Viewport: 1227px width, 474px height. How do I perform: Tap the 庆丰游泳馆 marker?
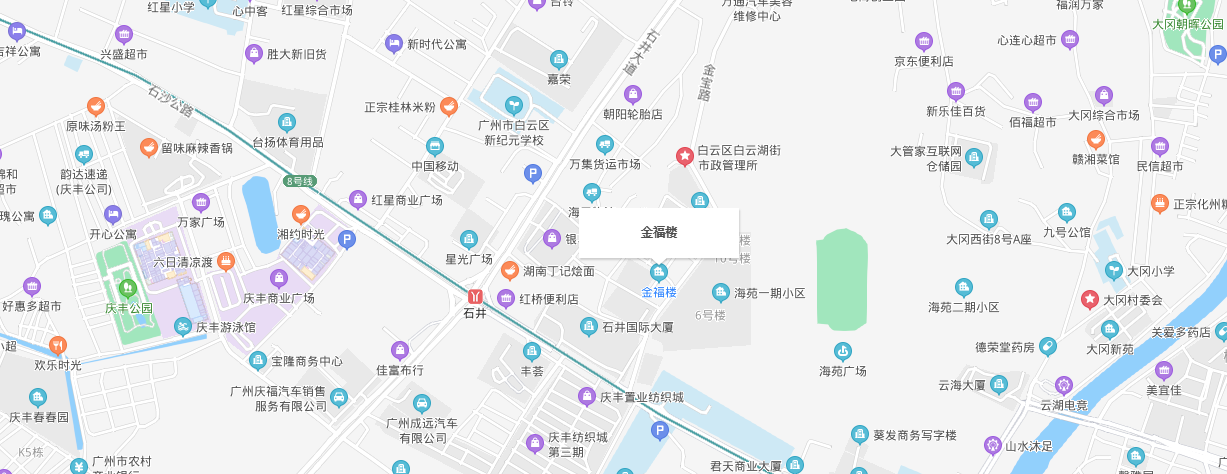click(x=181, y=327)
